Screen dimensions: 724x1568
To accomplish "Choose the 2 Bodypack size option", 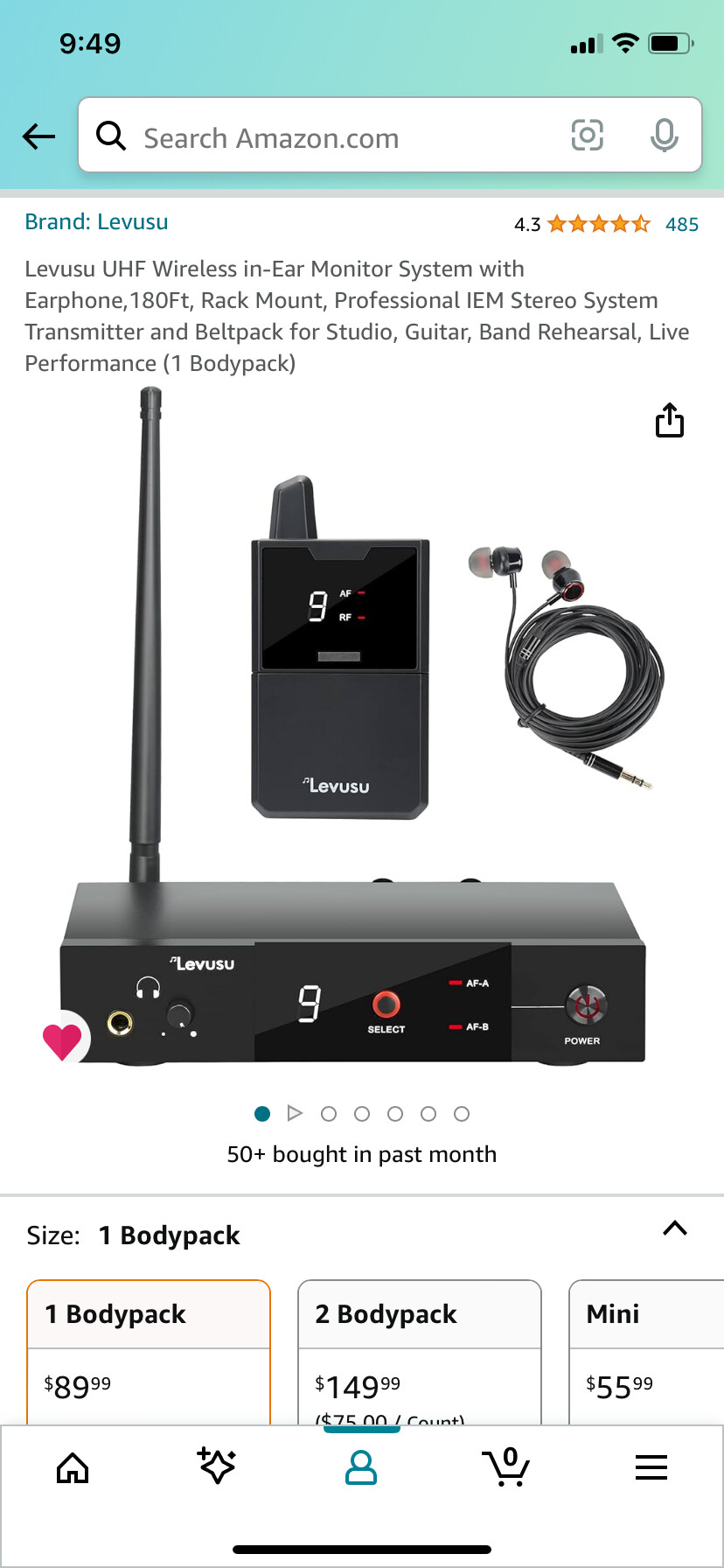I will click(420, 1352).
